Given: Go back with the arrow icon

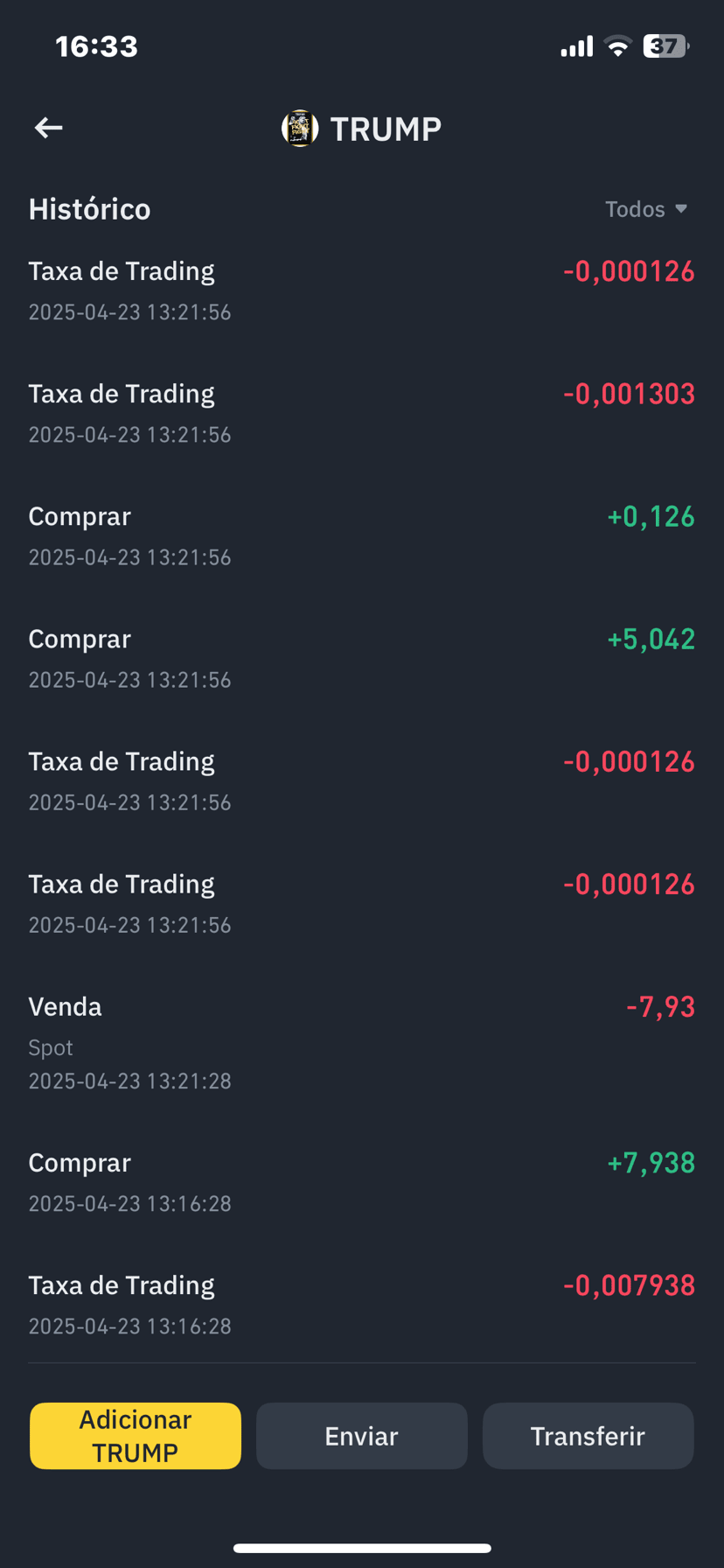Looking at the screenshot, I should [48, 129].
